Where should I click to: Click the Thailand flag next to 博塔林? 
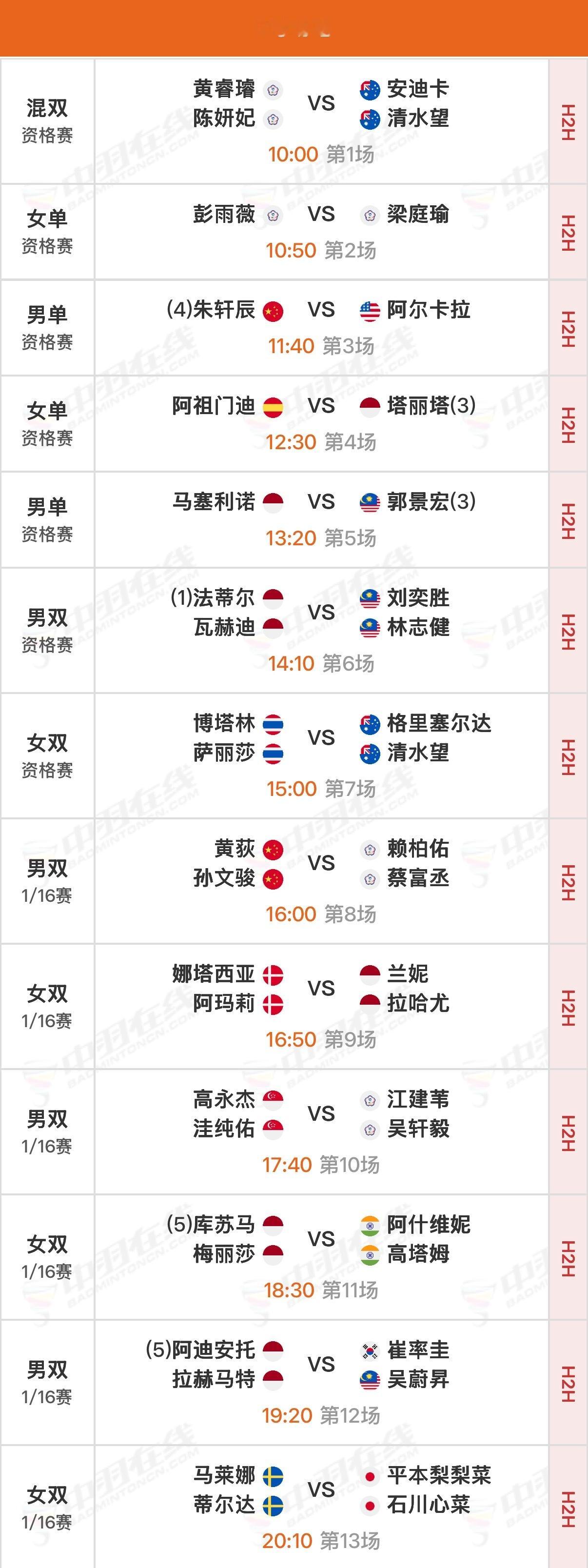274,724
